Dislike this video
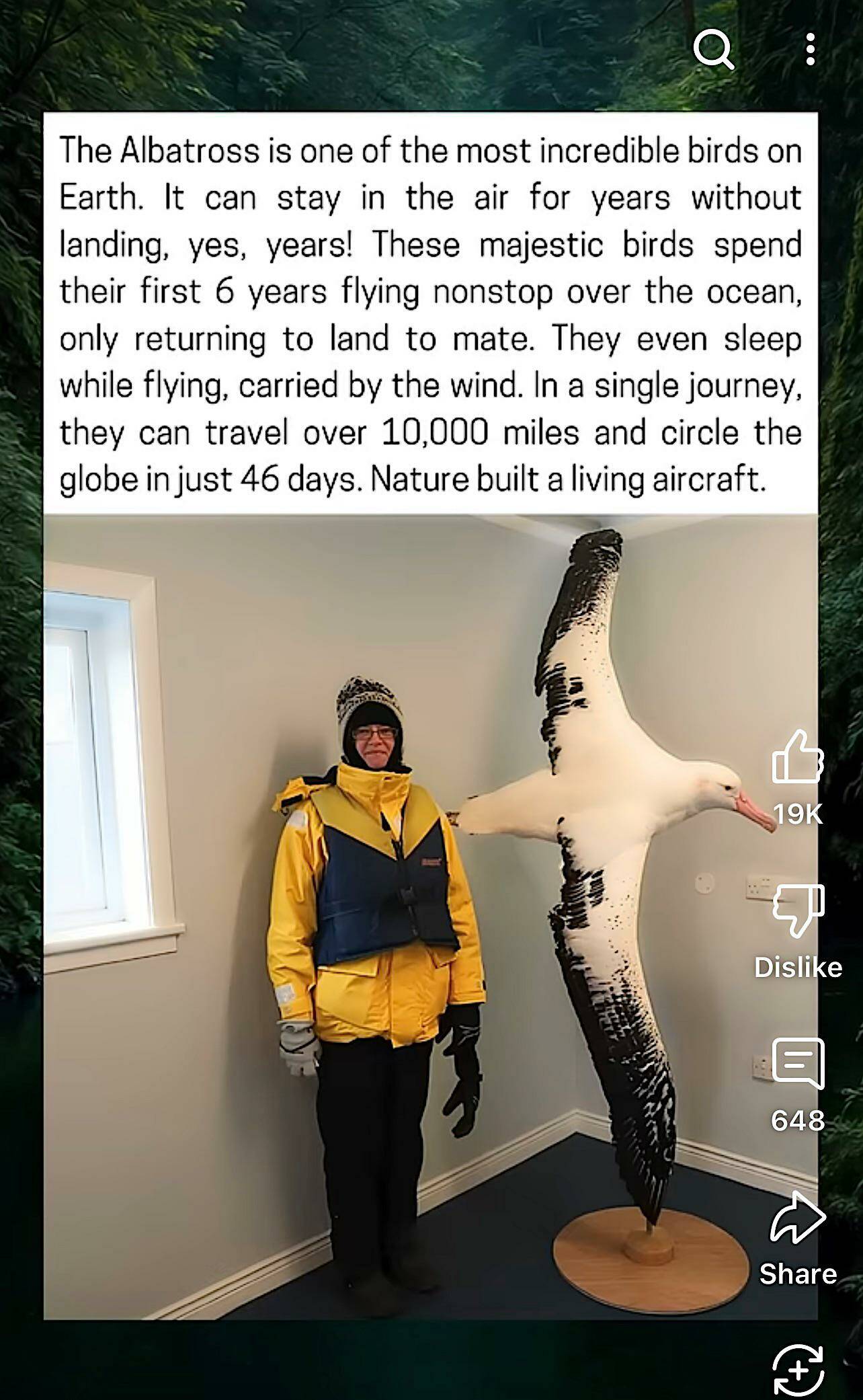The image size is (863, 1400). 798,910
